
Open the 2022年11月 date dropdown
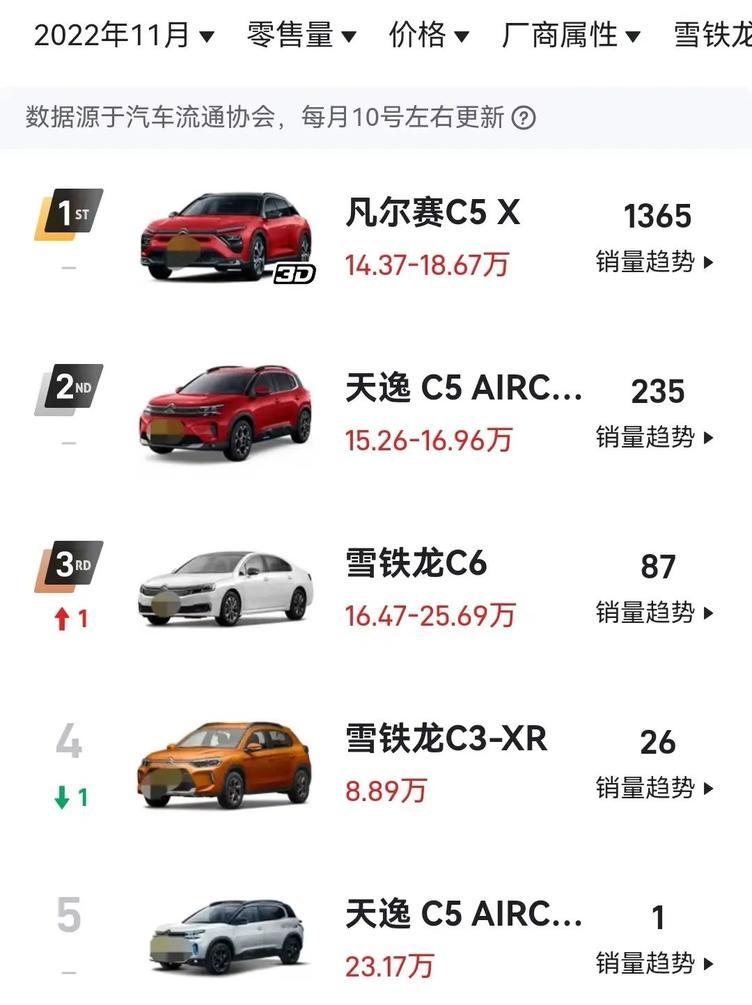coord(124,36)
